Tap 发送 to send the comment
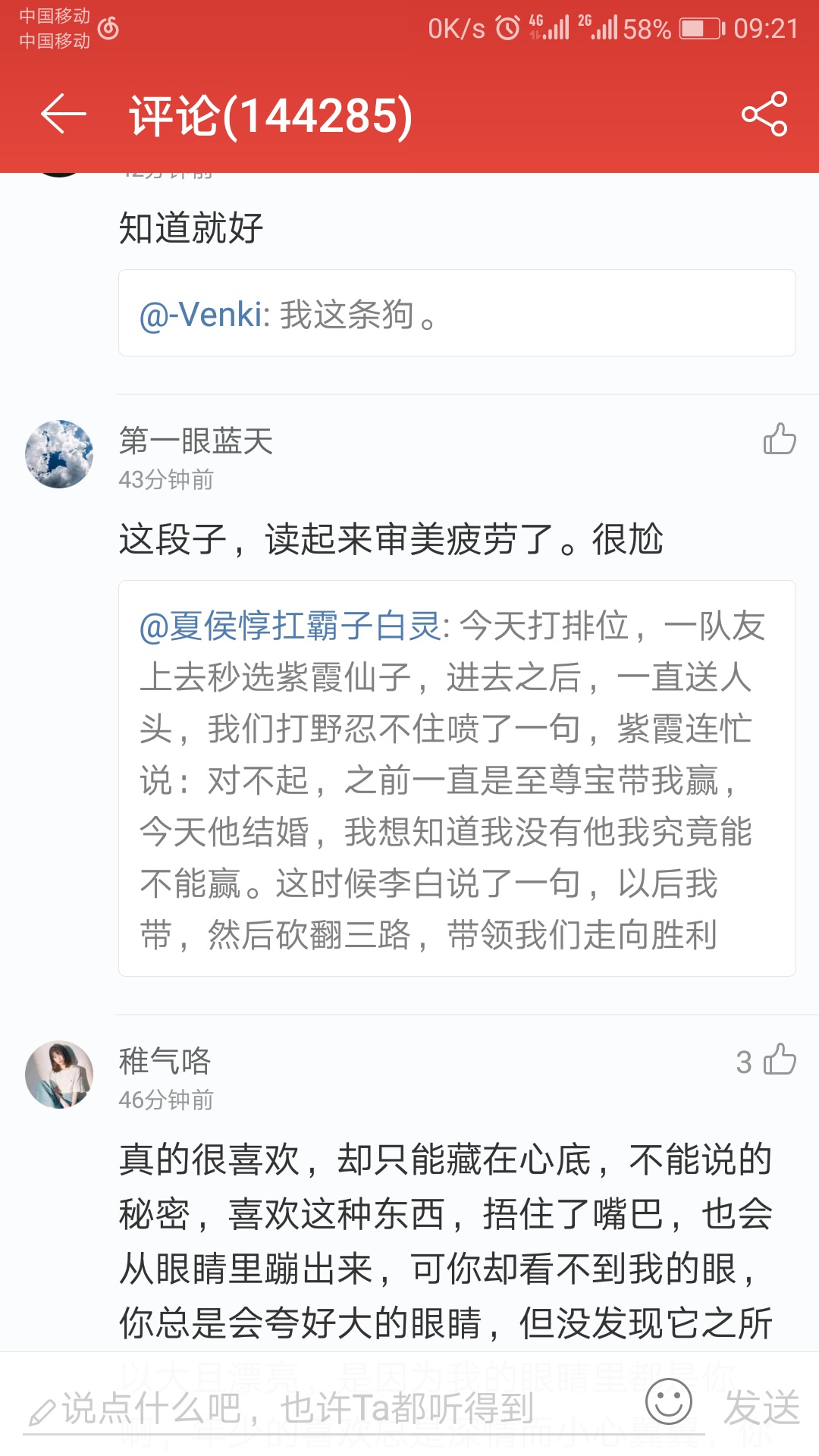 click(x=761, y=1408)
